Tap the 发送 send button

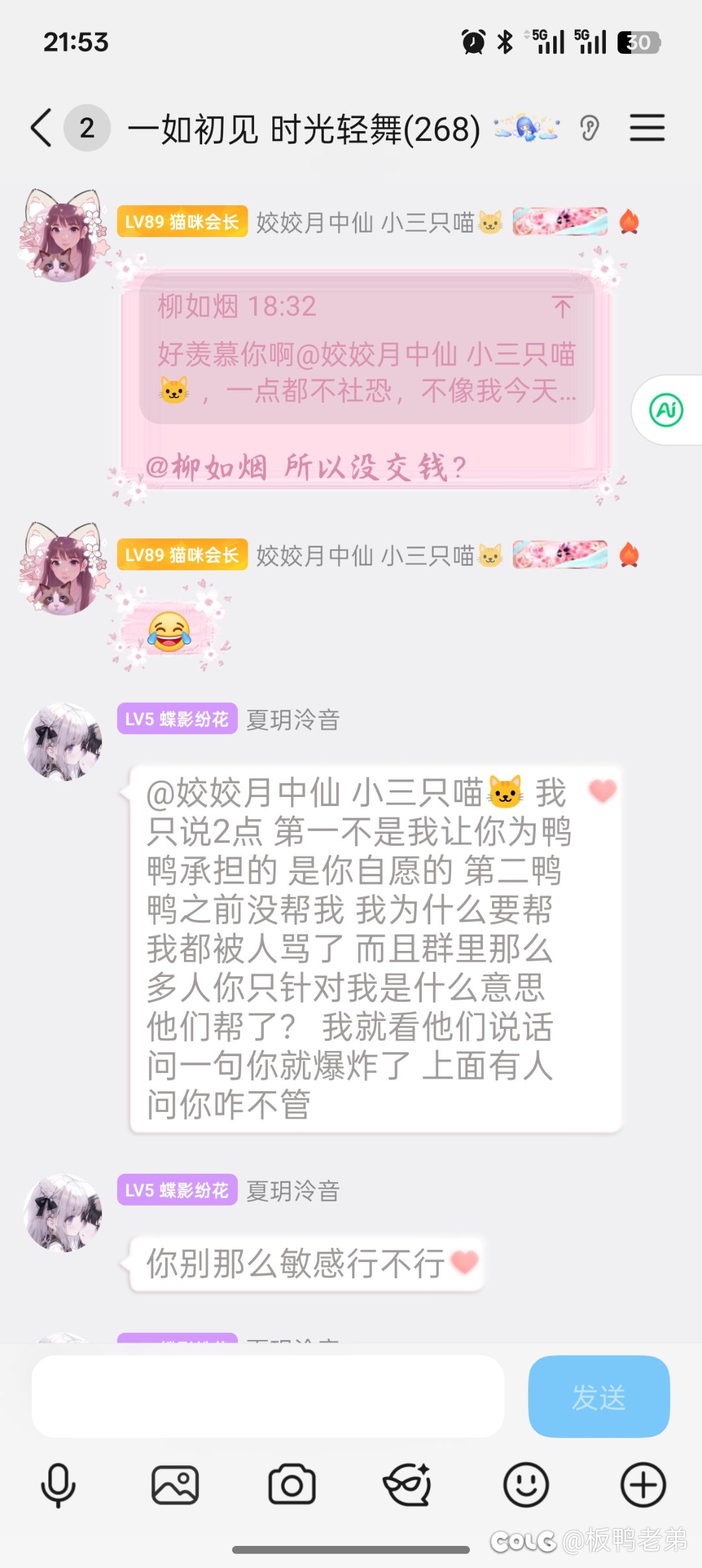(x=599, y=1396)
